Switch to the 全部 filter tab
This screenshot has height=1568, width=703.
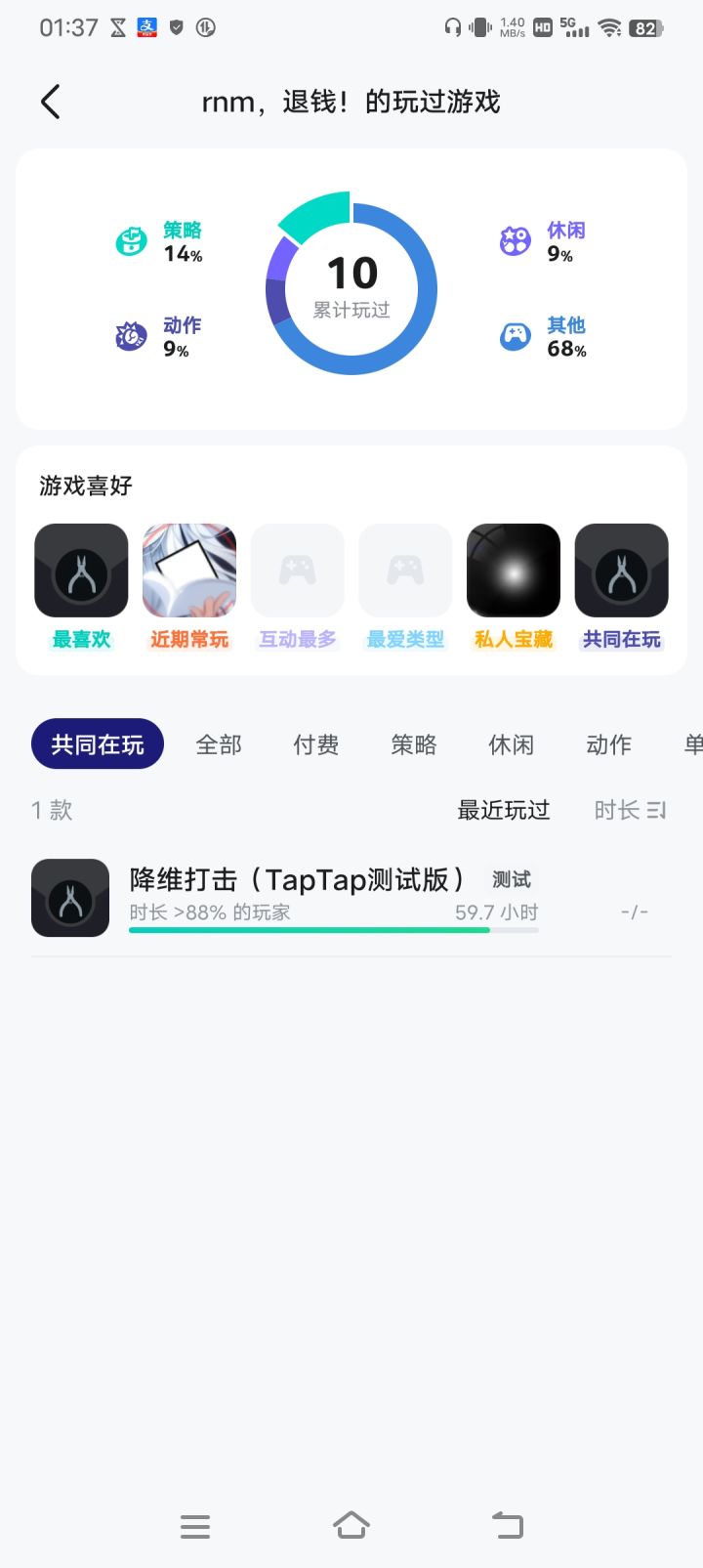coord(218,744)
